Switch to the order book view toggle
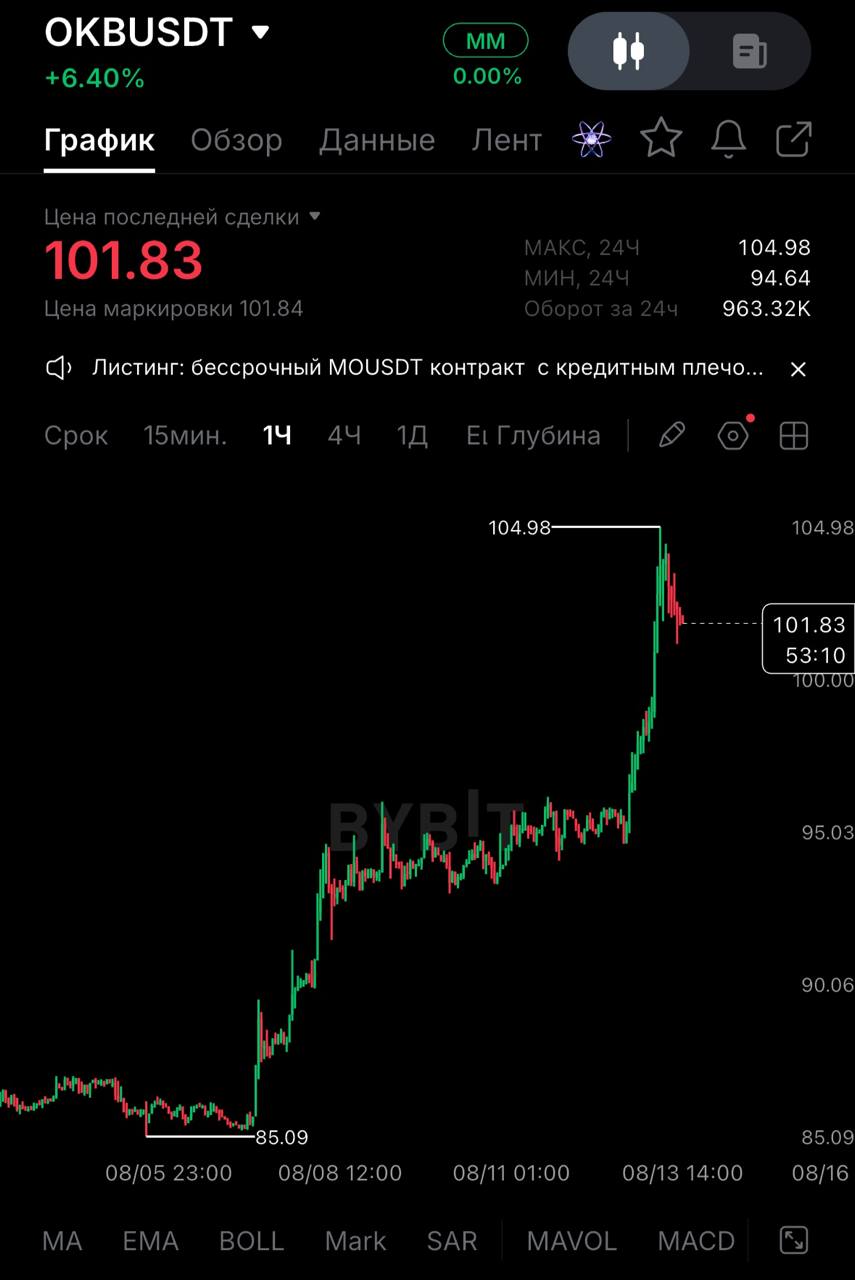 pyautogui.click(x=750, y=51)
